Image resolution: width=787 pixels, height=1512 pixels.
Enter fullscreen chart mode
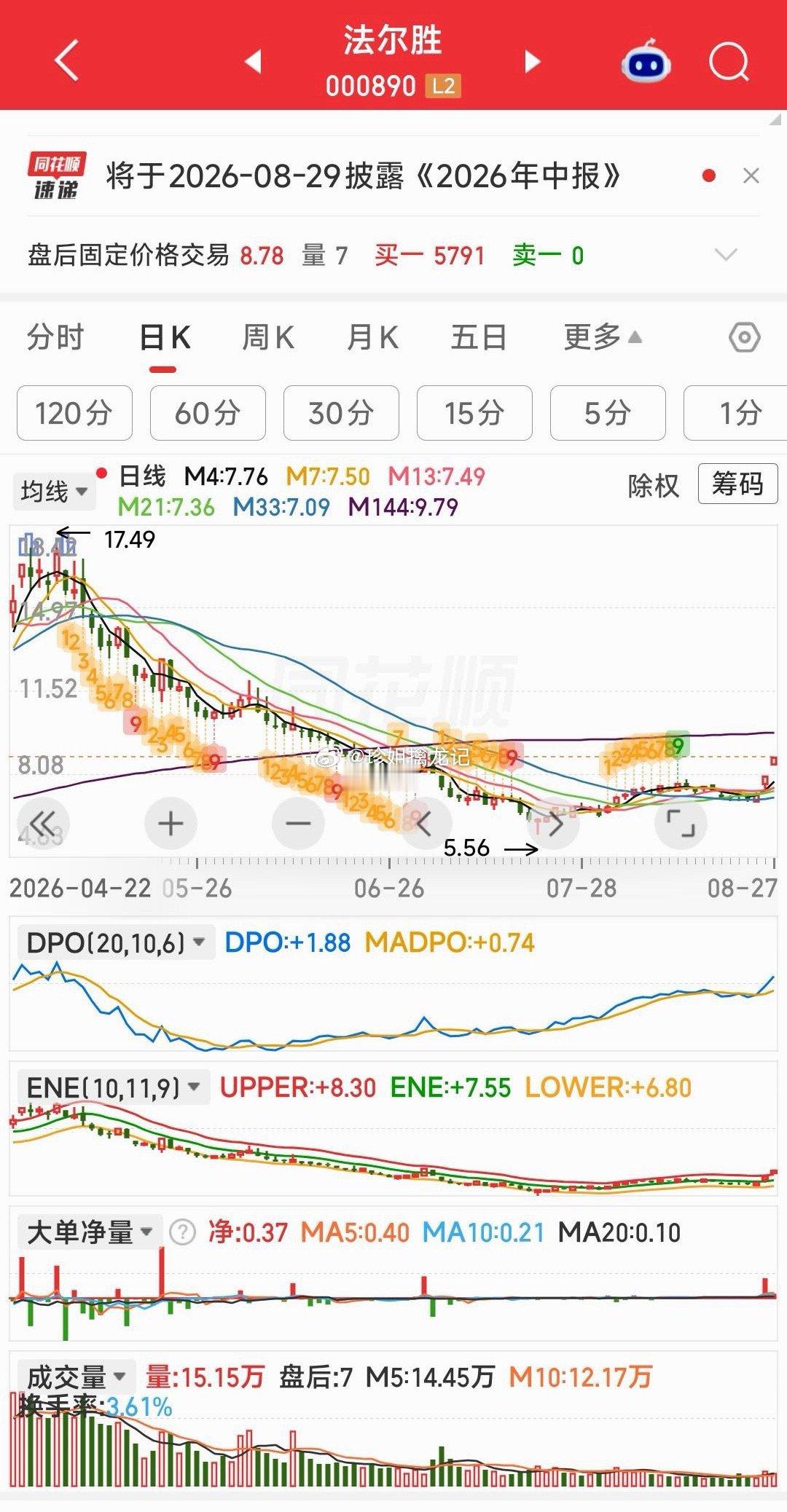point(681,824)
